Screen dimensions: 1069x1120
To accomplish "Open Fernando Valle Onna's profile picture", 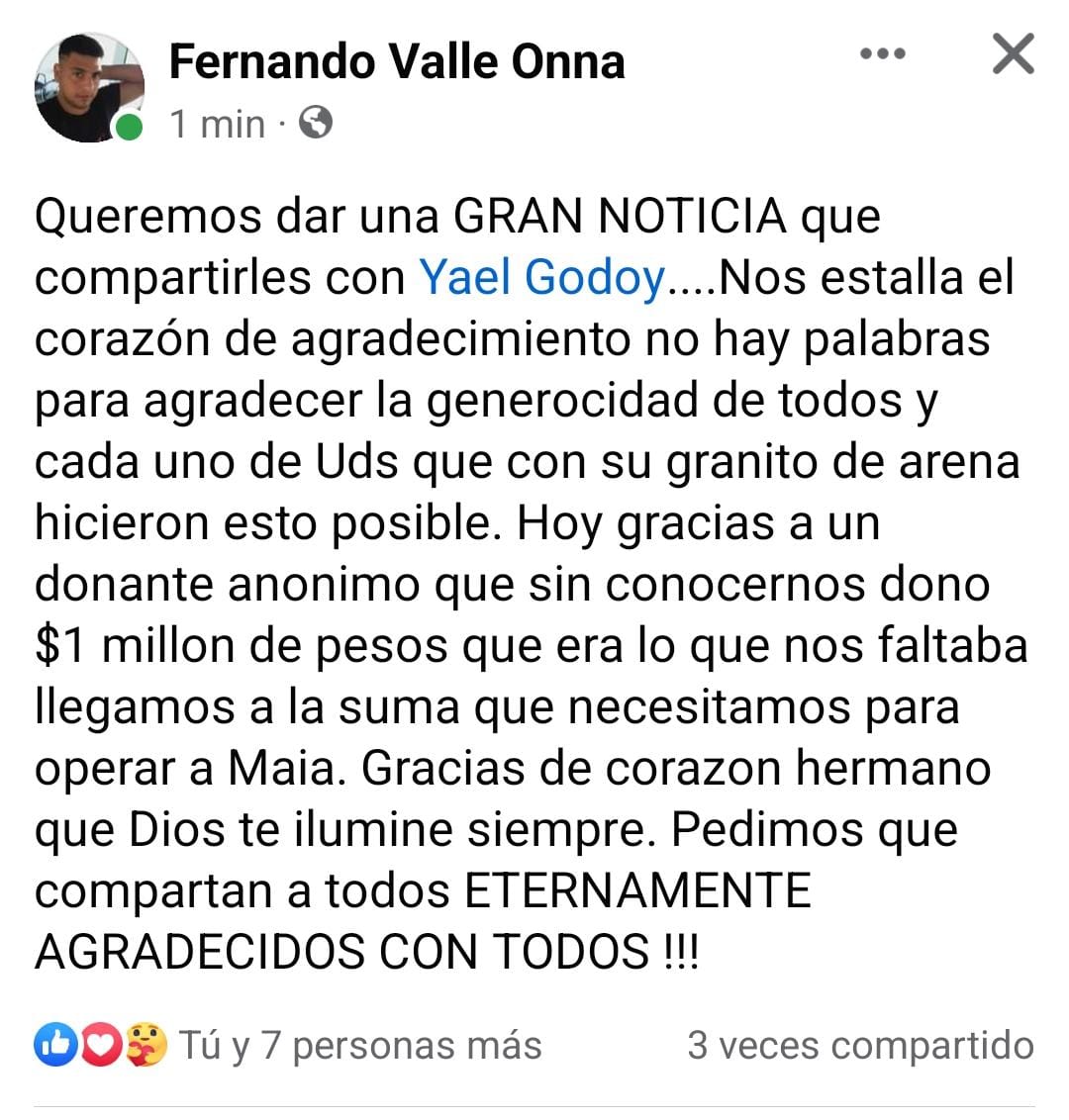I will [89, 88].
